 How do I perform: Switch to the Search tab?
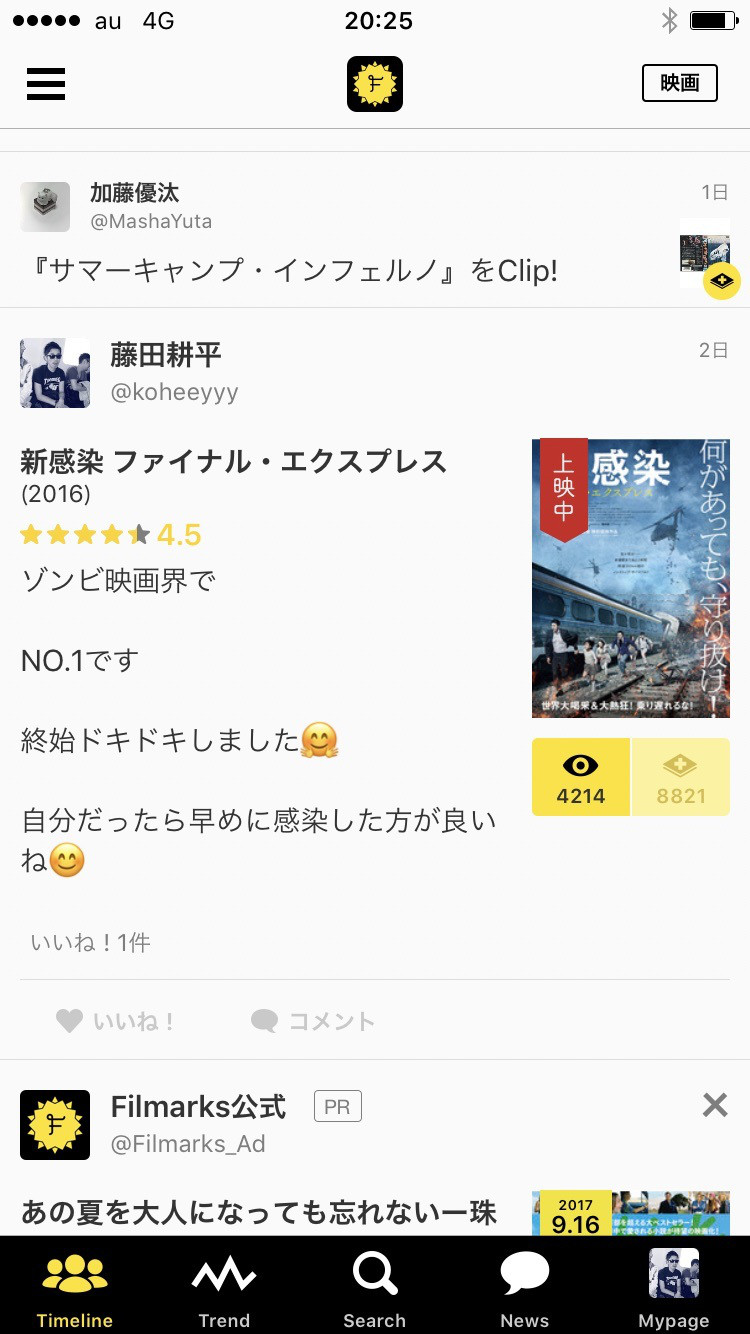(374, 1288)
